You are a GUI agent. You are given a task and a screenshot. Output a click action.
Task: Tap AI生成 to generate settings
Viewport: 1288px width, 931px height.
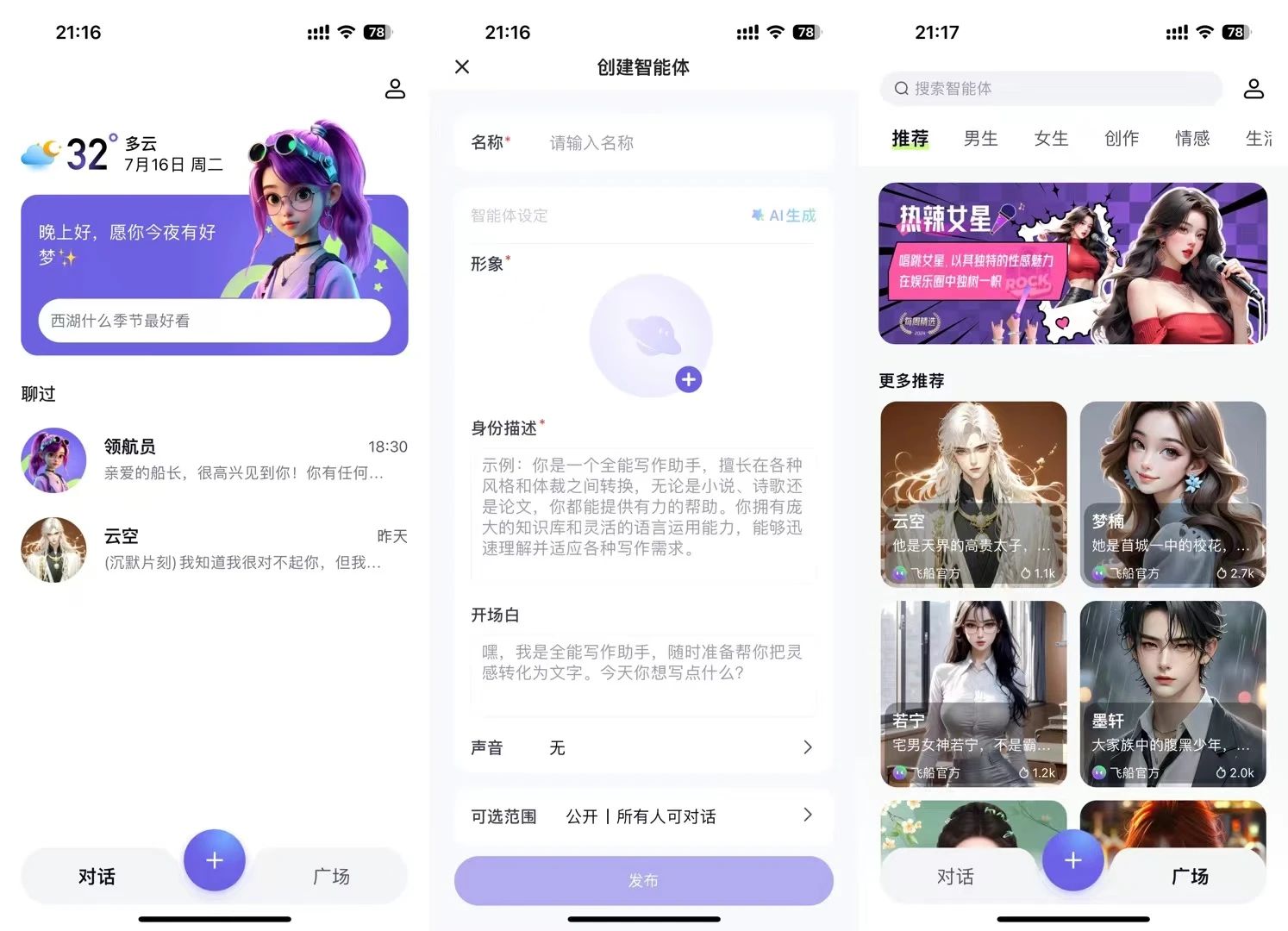(784, 216)
